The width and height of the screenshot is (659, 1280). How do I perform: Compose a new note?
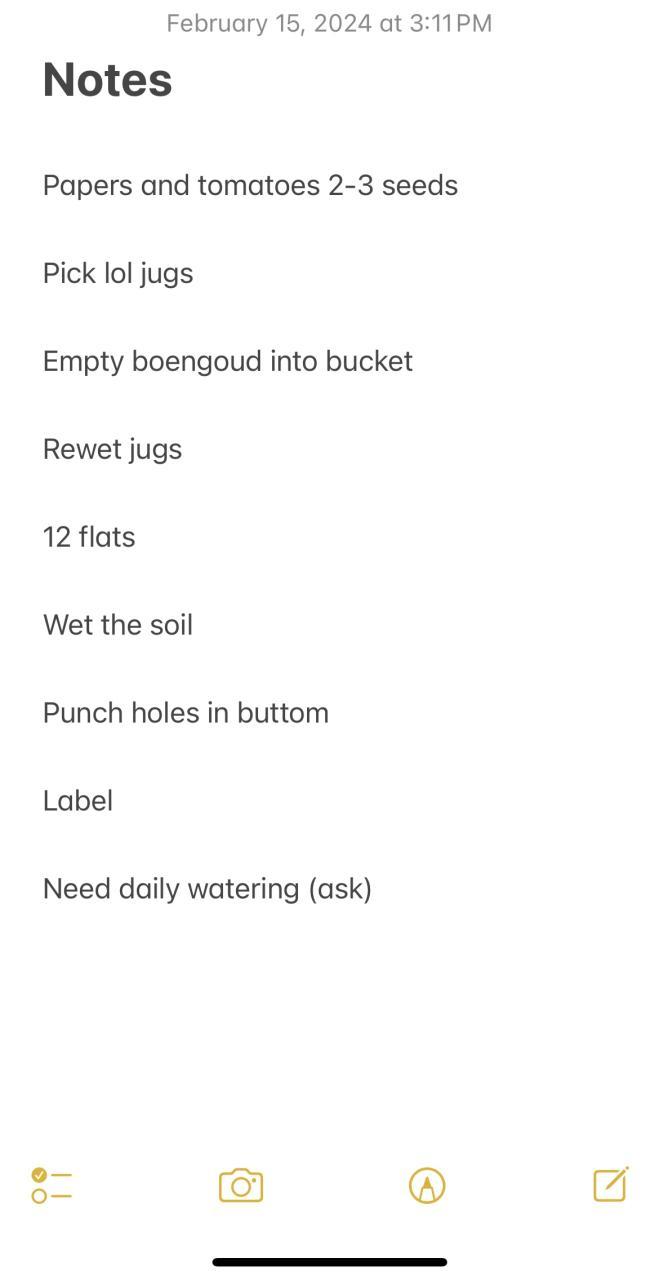click(610, 1185)
